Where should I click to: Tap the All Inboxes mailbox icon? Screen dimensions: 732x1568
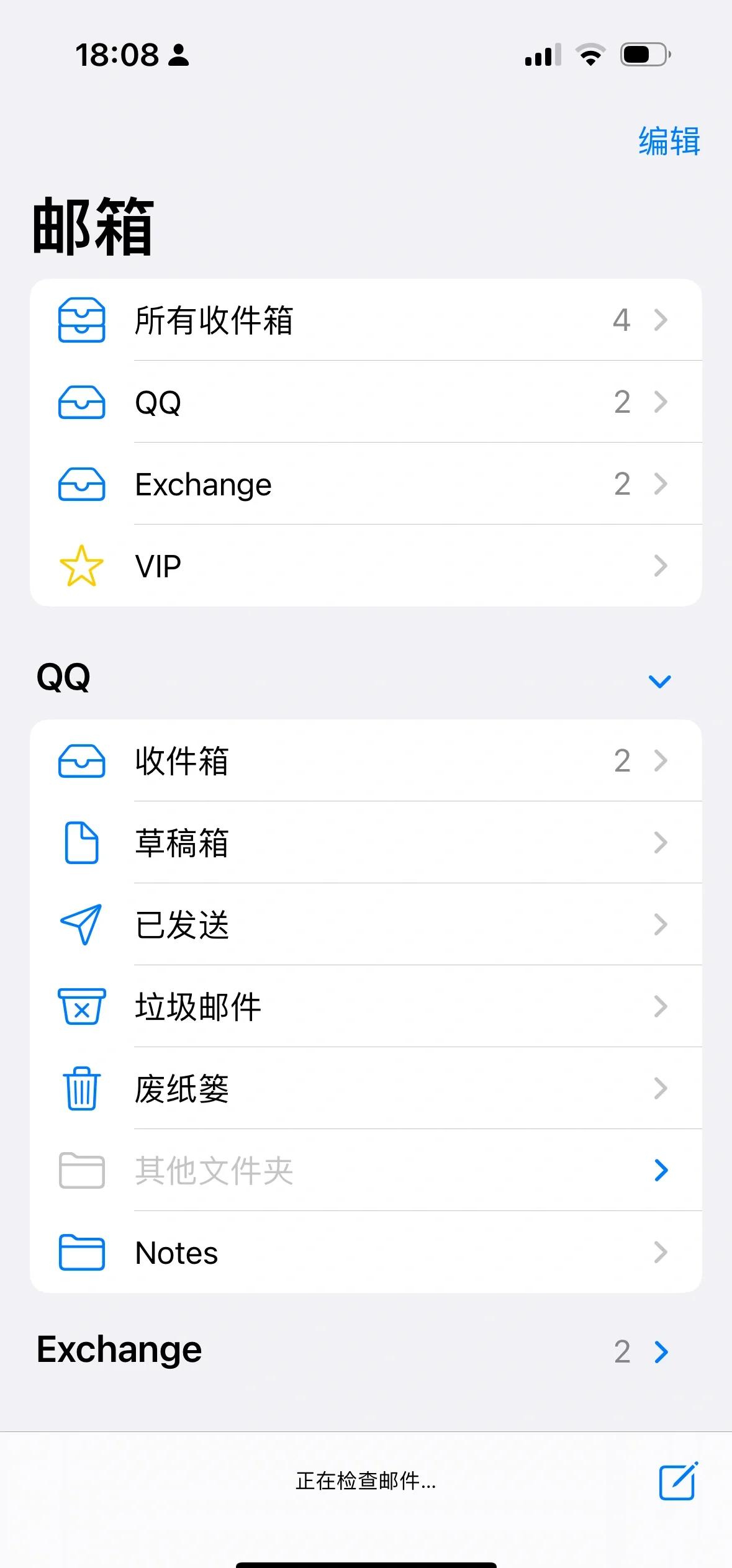[x=81, y=321]
